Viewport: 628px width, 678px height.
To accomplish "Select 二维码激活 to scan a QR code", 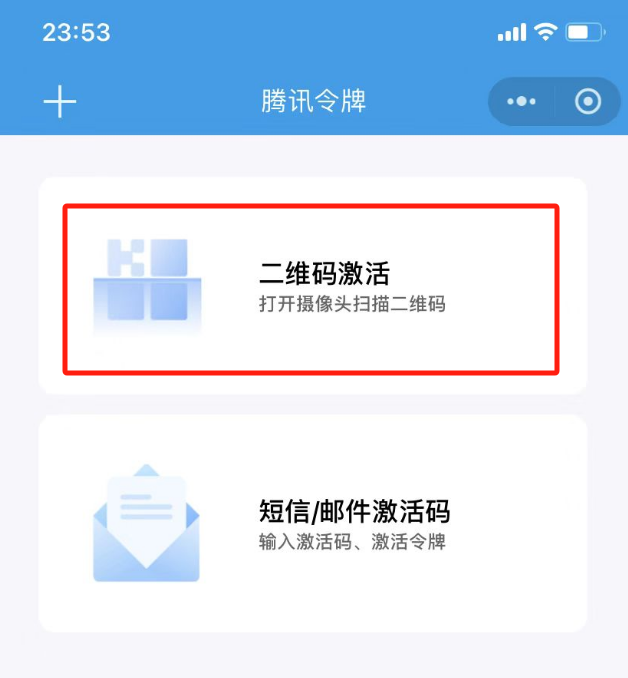I will (x=311, y=287).
